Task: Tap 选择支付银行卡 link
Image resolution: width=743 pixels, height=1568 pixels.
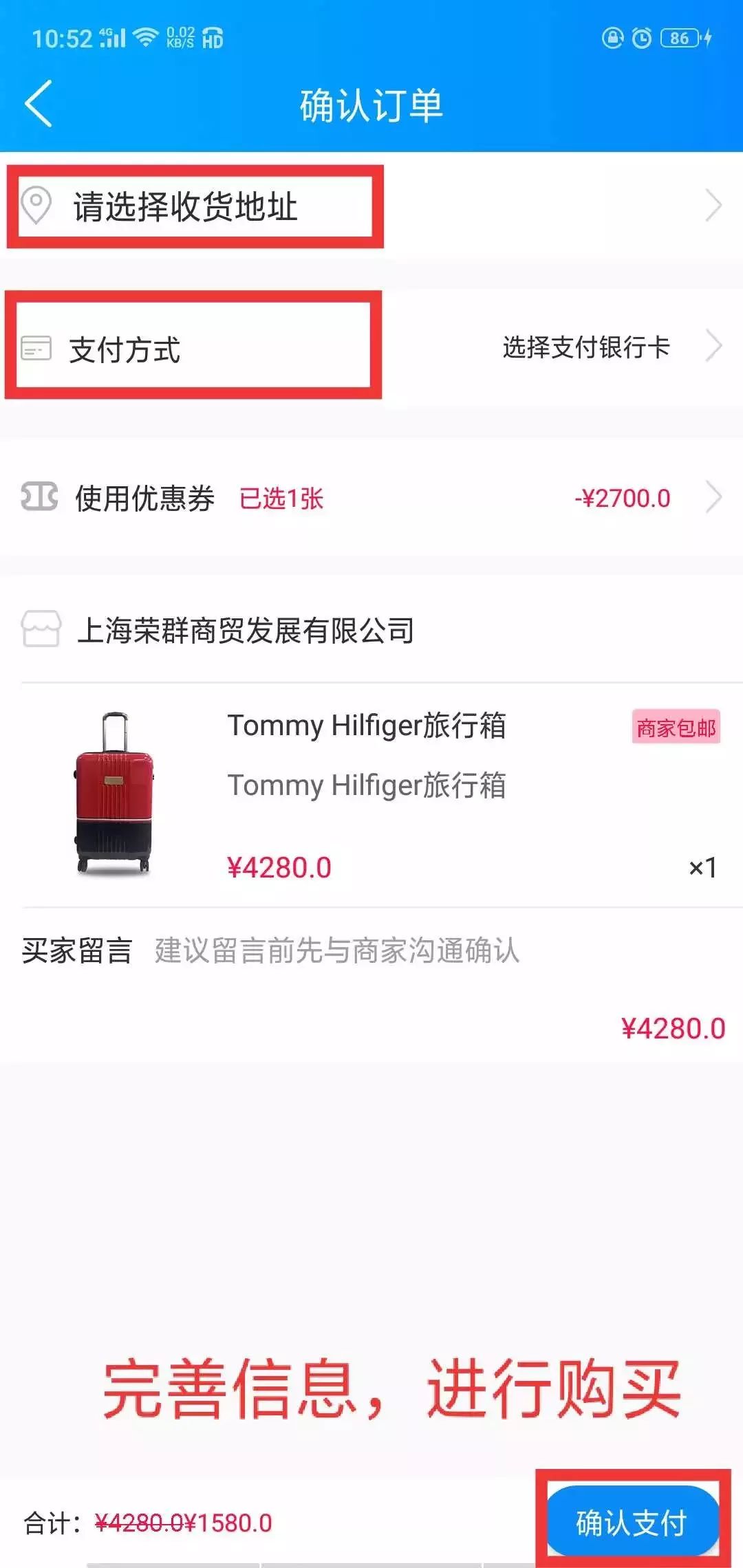Action: [585, 349]
